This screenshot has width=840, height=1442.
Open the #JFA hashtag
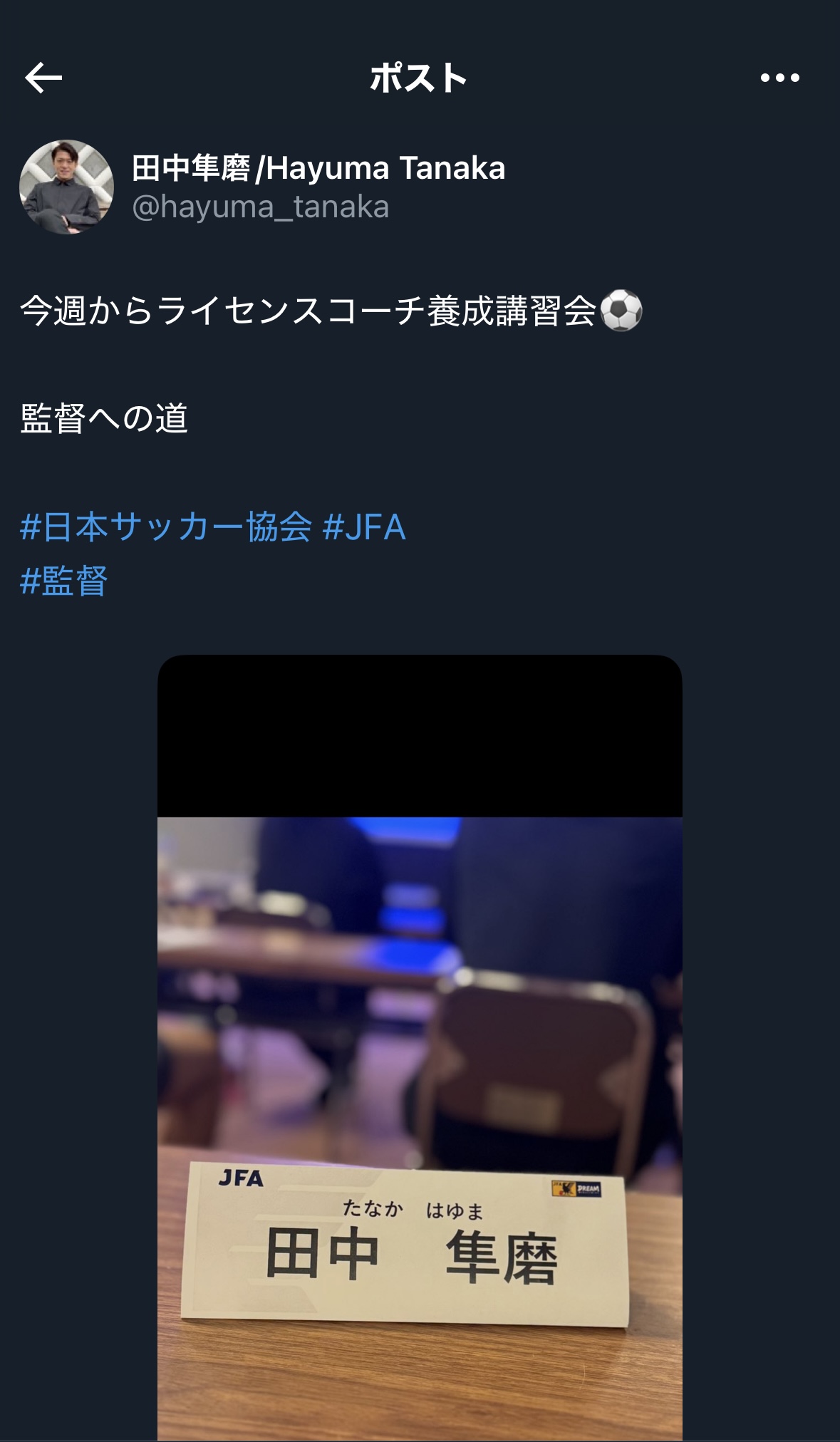364,527
